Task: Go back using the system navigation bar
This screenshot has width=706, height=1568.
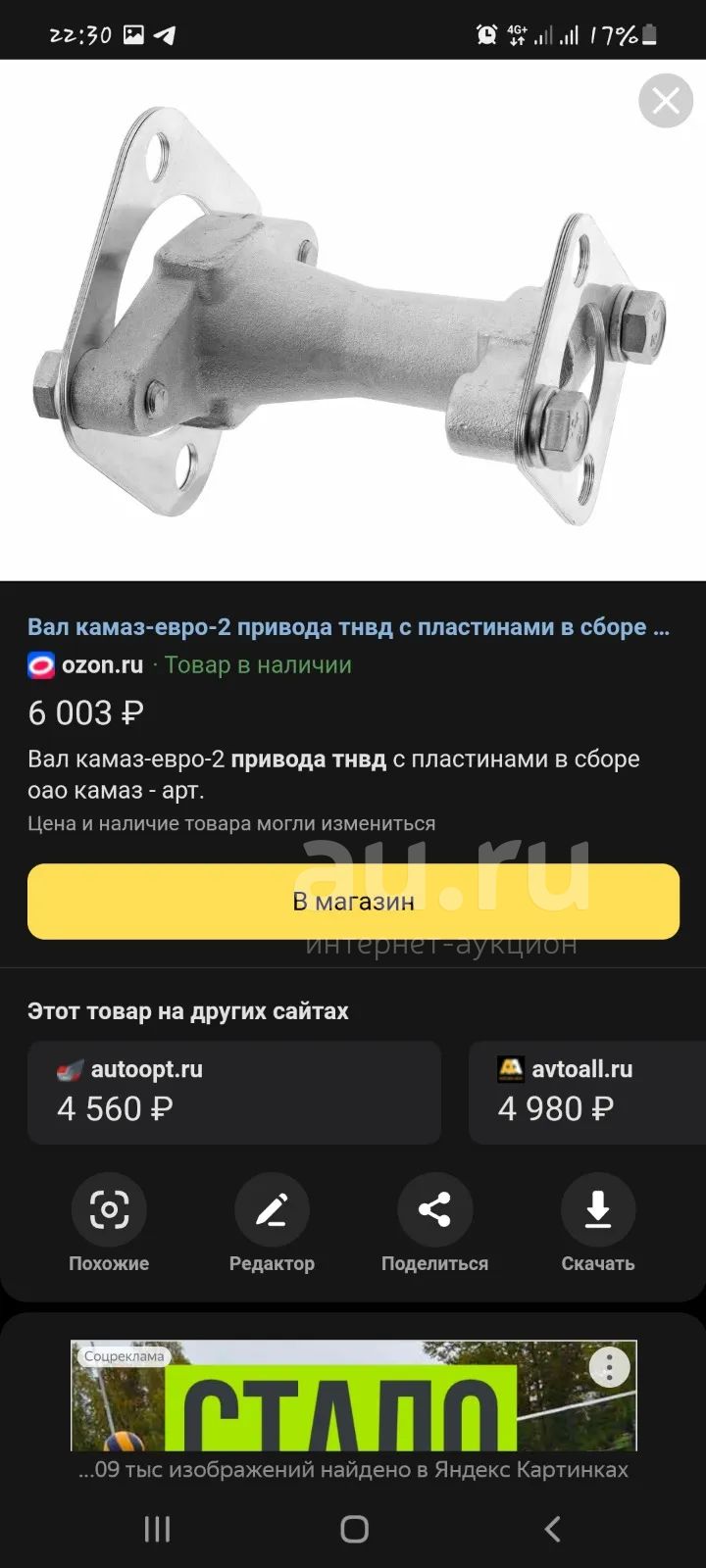Action: (x=552, y=1528)
